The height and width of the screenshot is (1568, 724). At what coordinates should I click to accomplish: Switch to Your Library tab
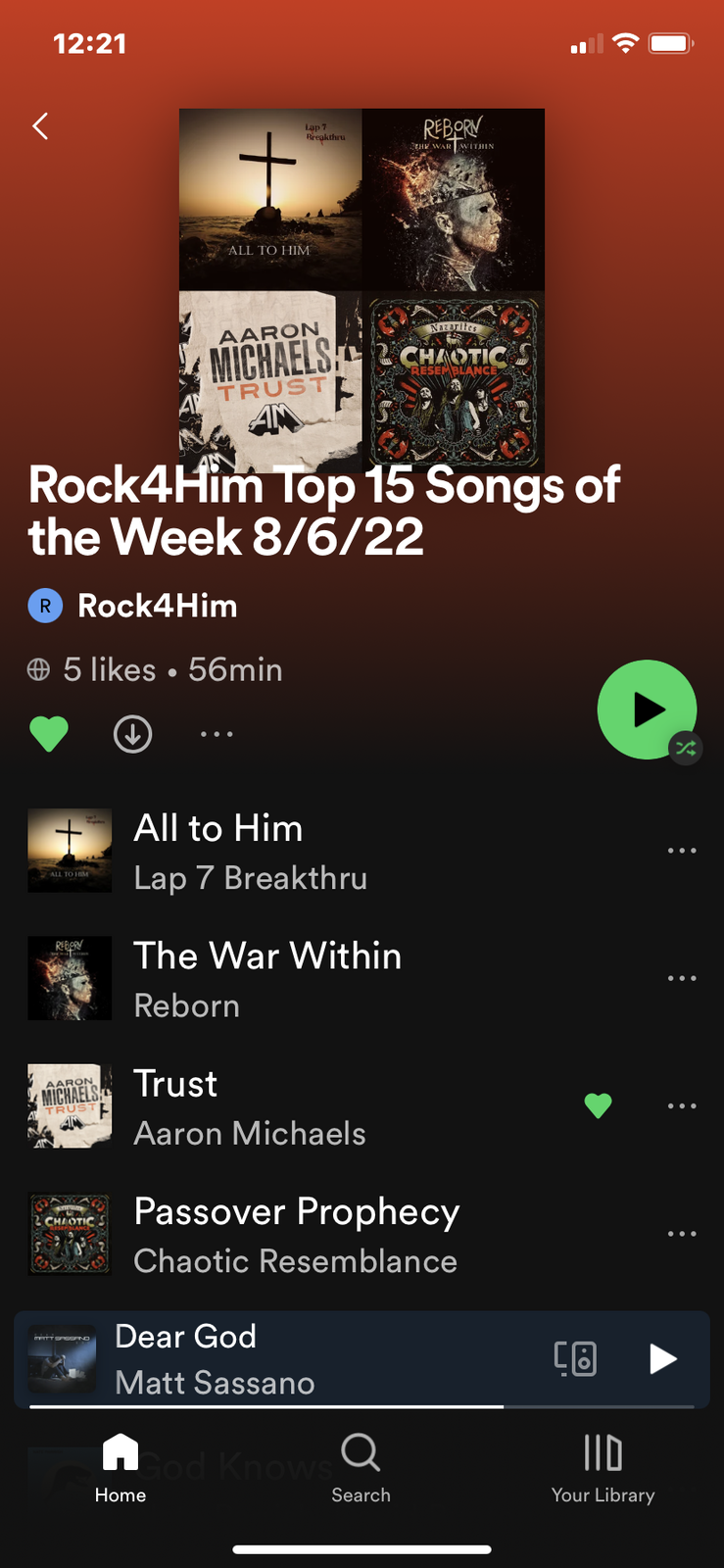[603, 1467]
